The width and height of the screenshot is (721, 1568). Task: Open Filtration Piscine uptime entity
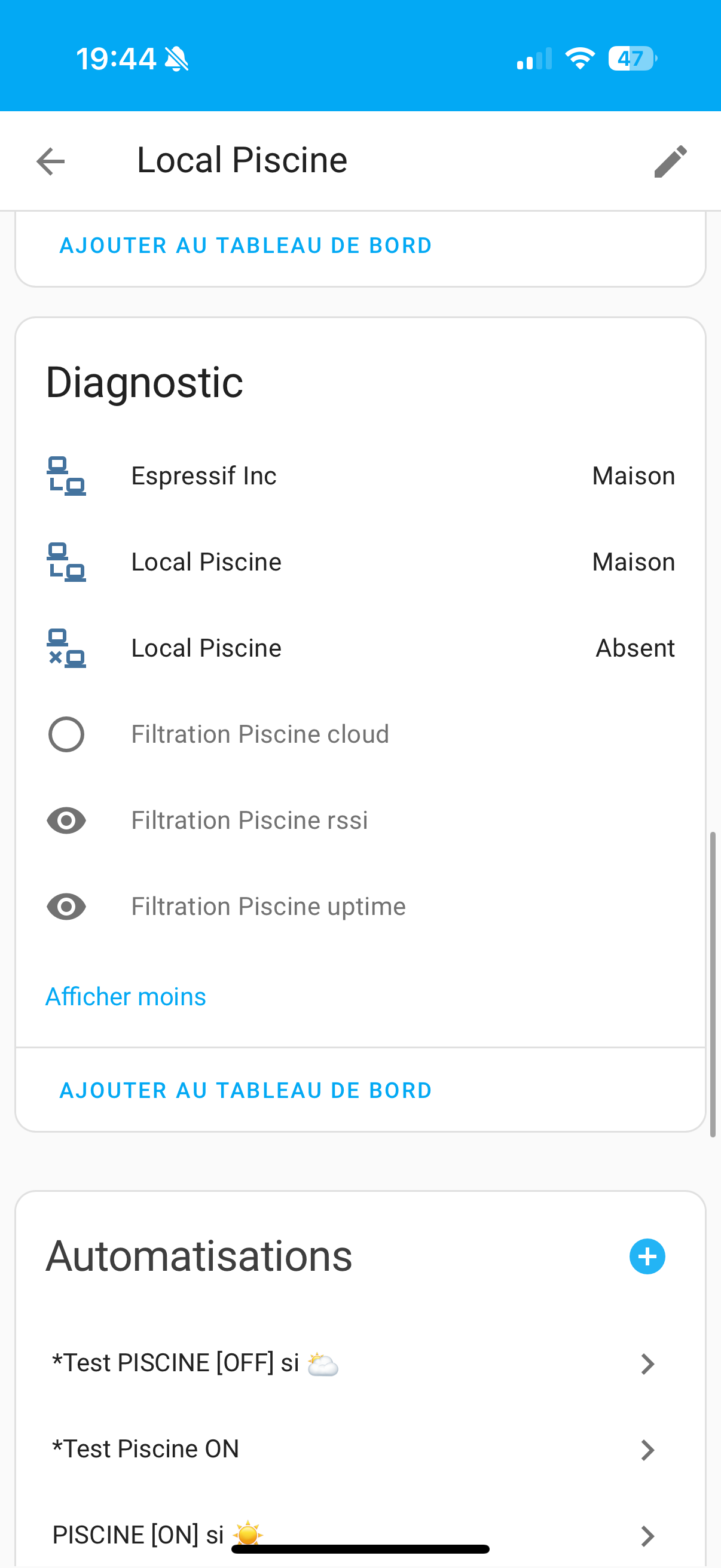(x=360, y=907)
